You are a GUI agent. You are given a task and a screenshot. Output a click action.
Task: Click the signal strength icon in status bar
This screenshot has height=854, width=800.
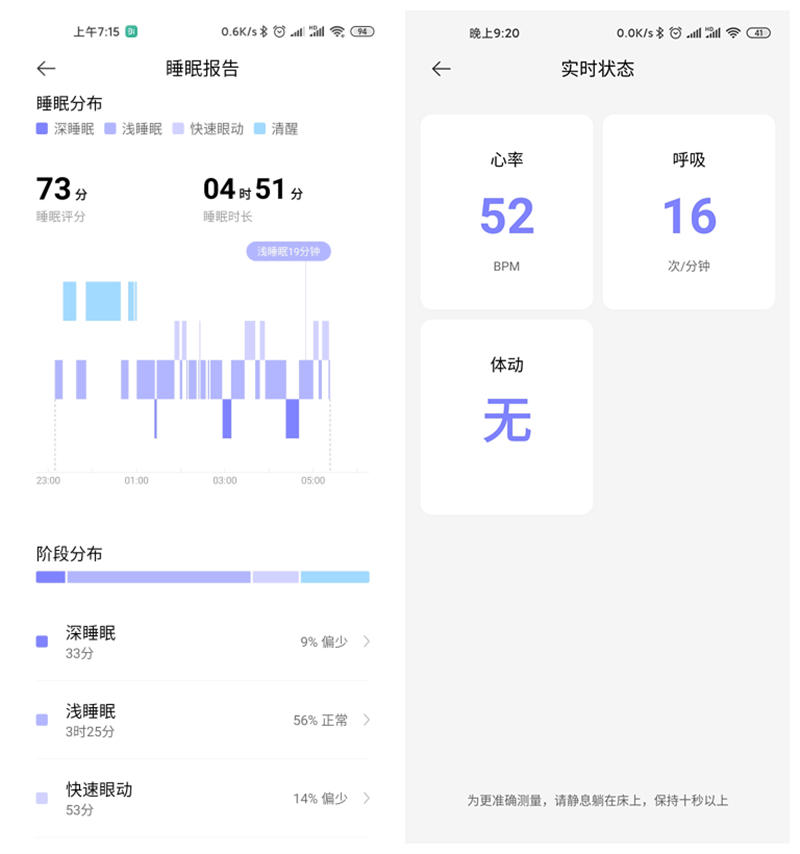coord(296,31)
